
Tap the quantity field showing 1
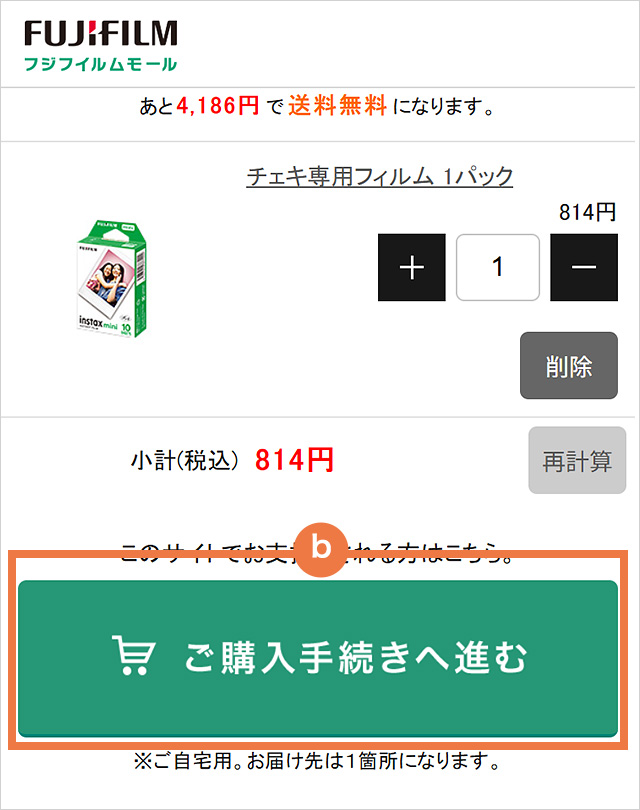(497, 267)
